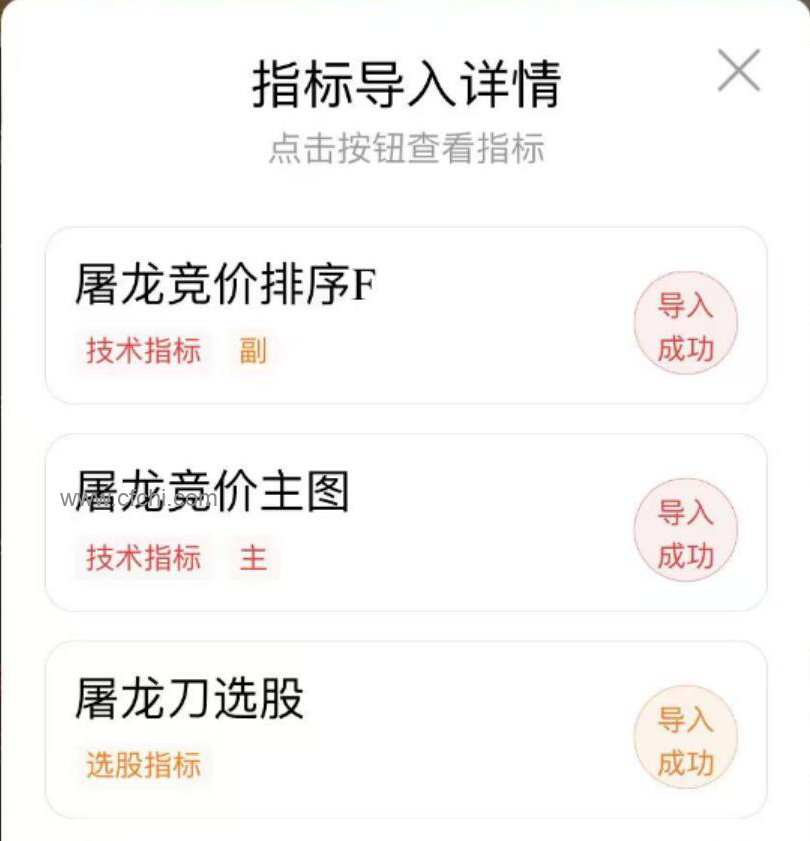Open the 屠龙竞价排序F indicator via its status button

coord(686,322)
